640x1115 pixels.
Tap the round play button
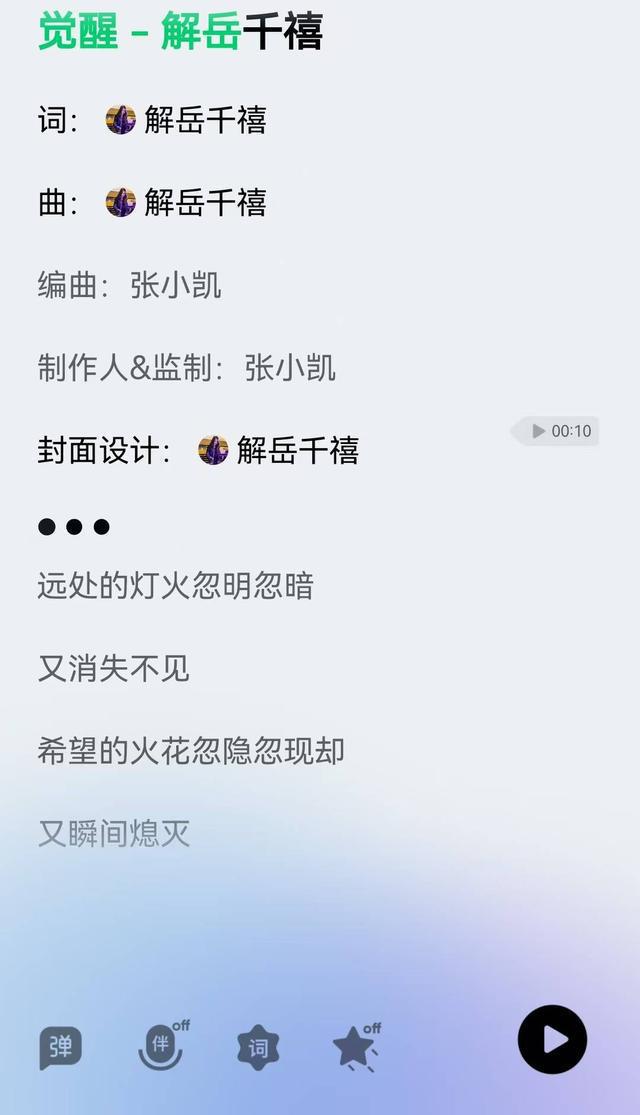pyautogui.click(x=552, y=1040)
